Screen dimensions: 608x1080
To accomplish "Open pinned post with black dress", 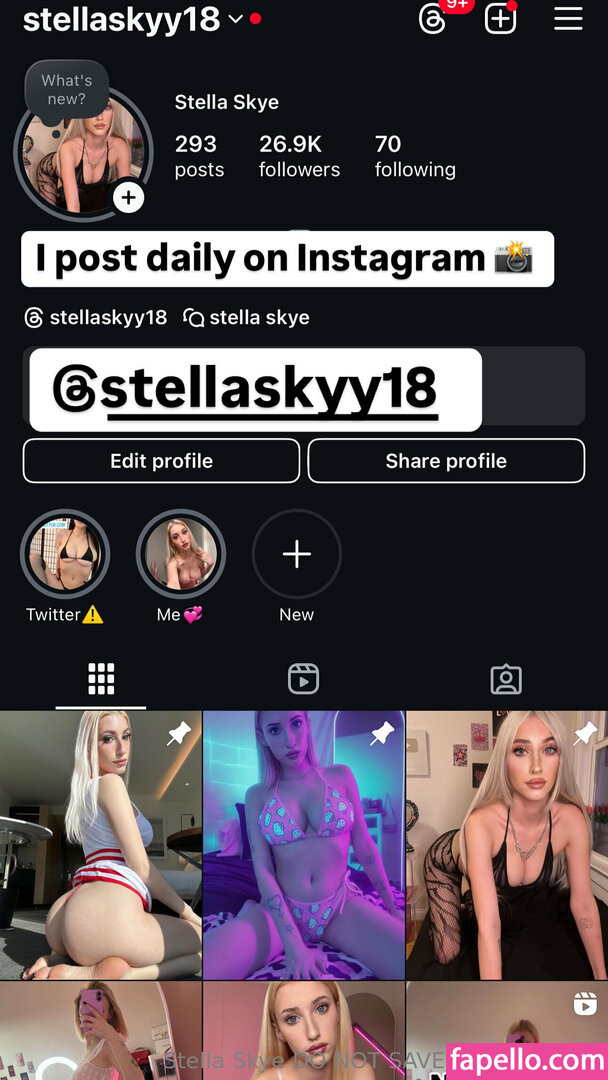I will (506, 845).
